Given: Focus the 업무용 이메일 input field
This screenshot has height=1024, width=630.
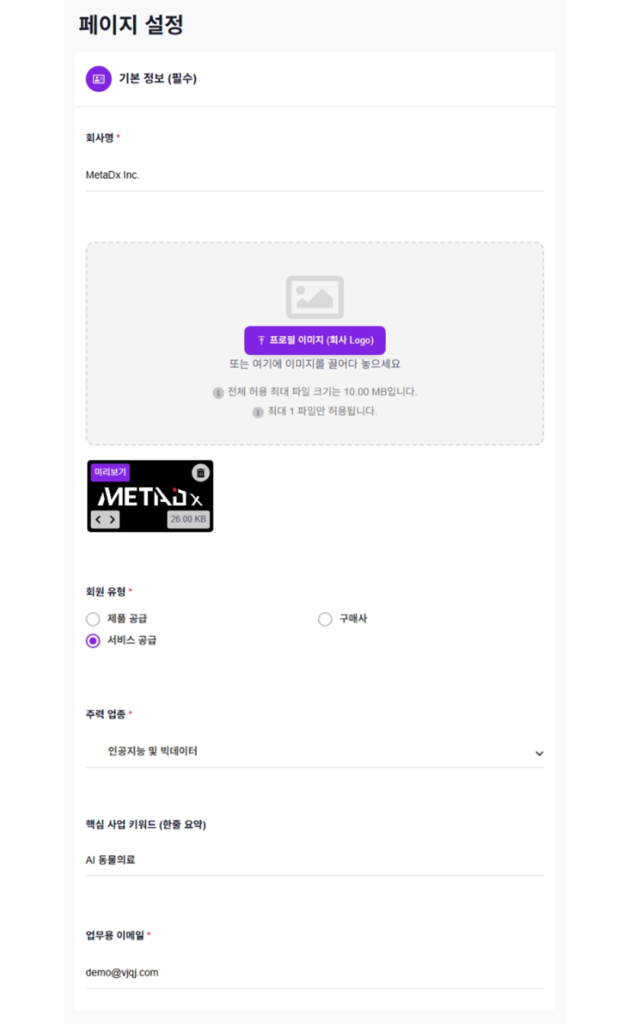Looking at the screenshot, I should (x=314, y=972).
